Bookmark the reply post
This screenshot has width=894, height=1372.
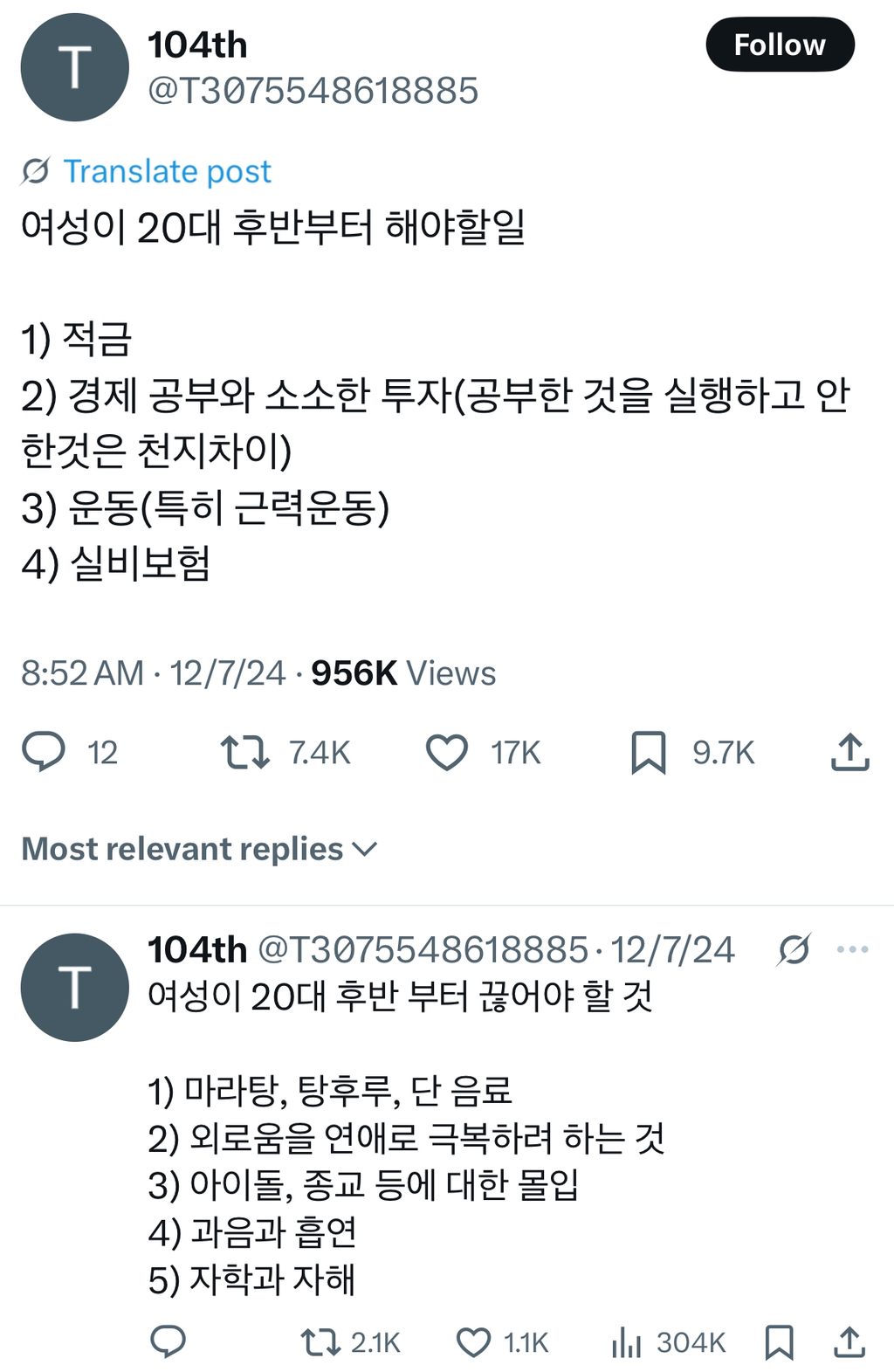point(780,1342)
